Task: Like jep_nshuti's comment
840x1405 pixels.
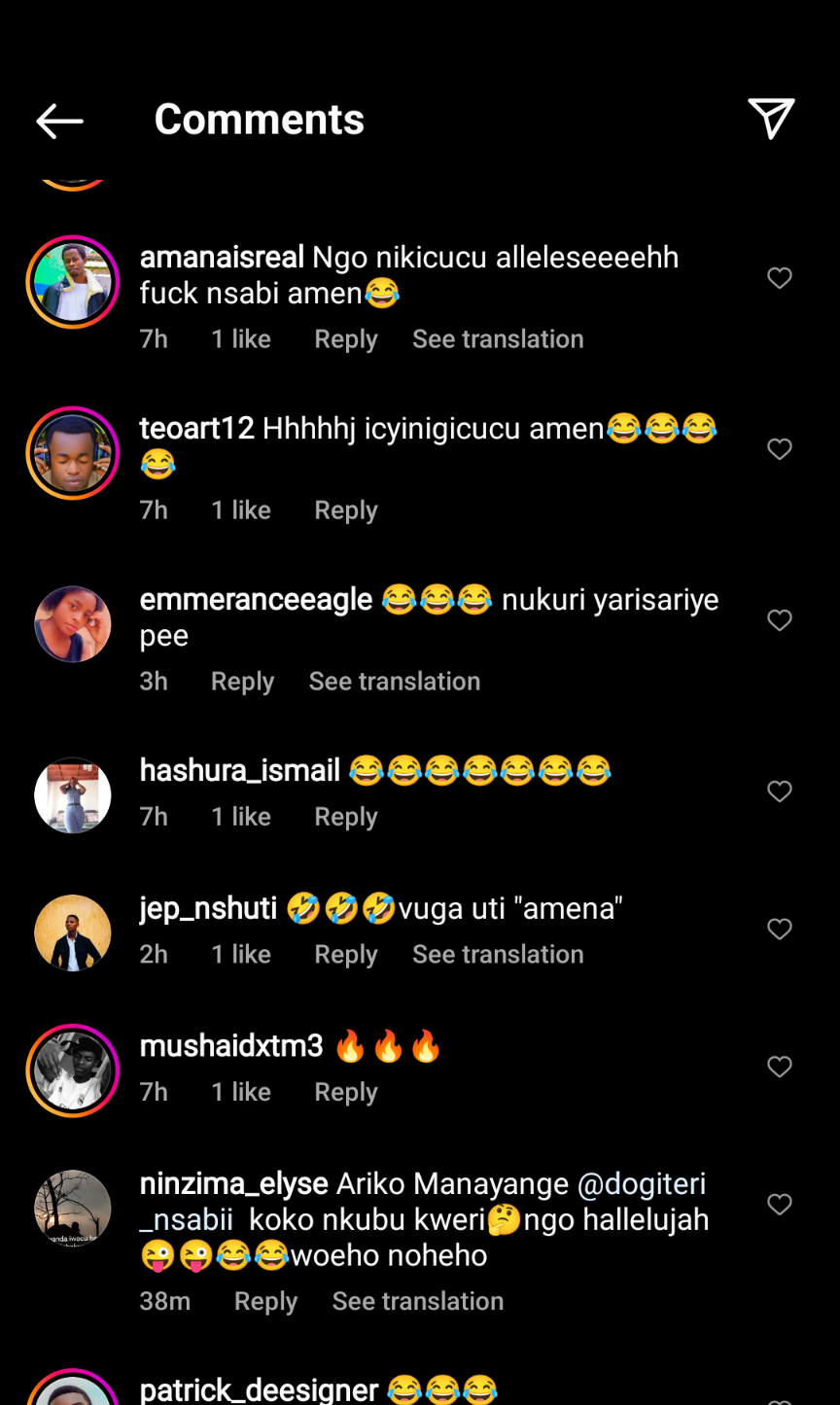Action: pos(780,930)
